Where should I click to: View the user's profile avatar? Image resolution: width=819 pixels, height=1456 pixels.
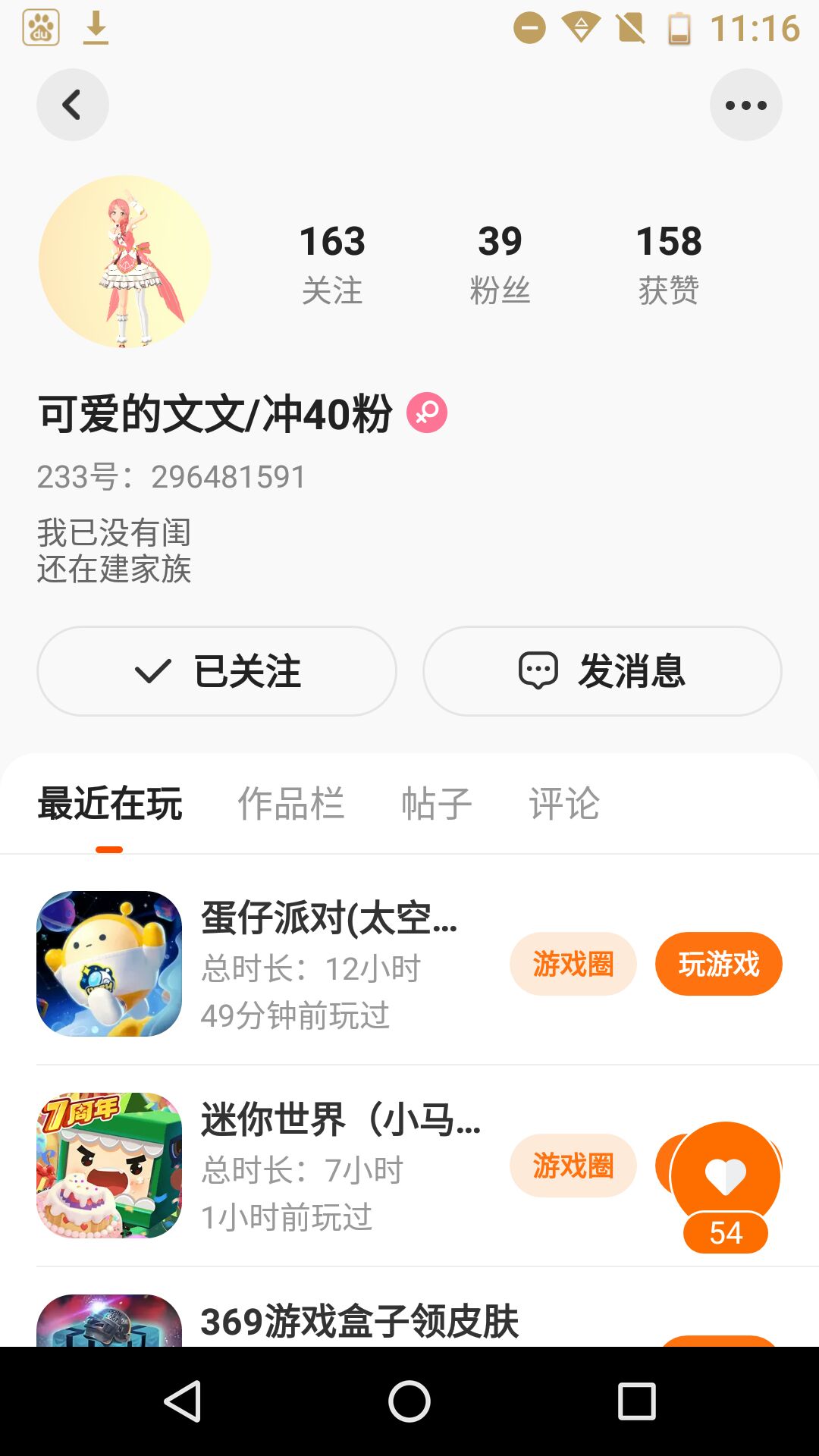[125, 262]
